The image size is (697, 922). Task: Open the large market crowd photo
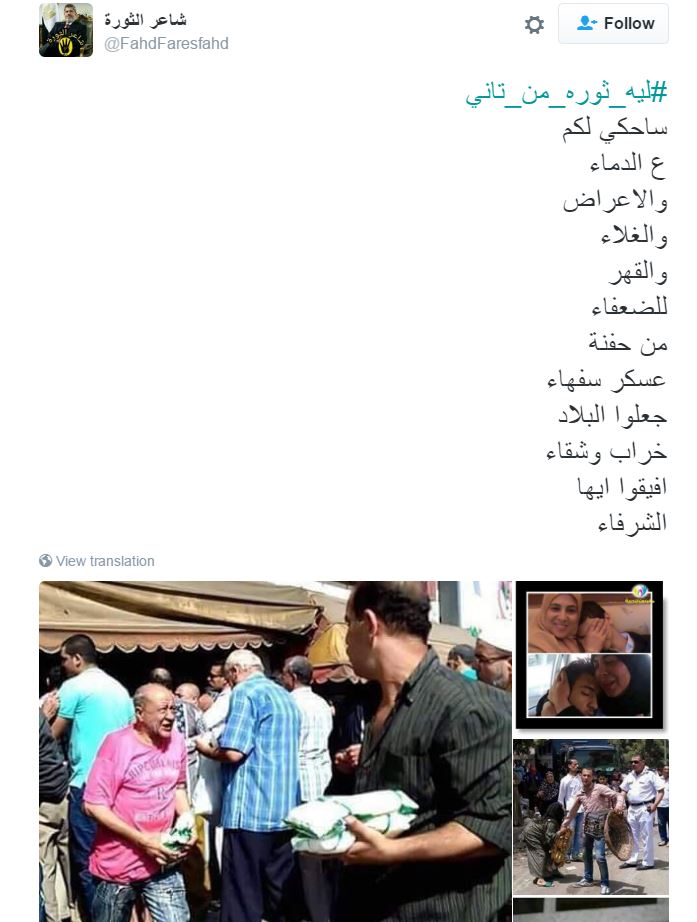275,750
